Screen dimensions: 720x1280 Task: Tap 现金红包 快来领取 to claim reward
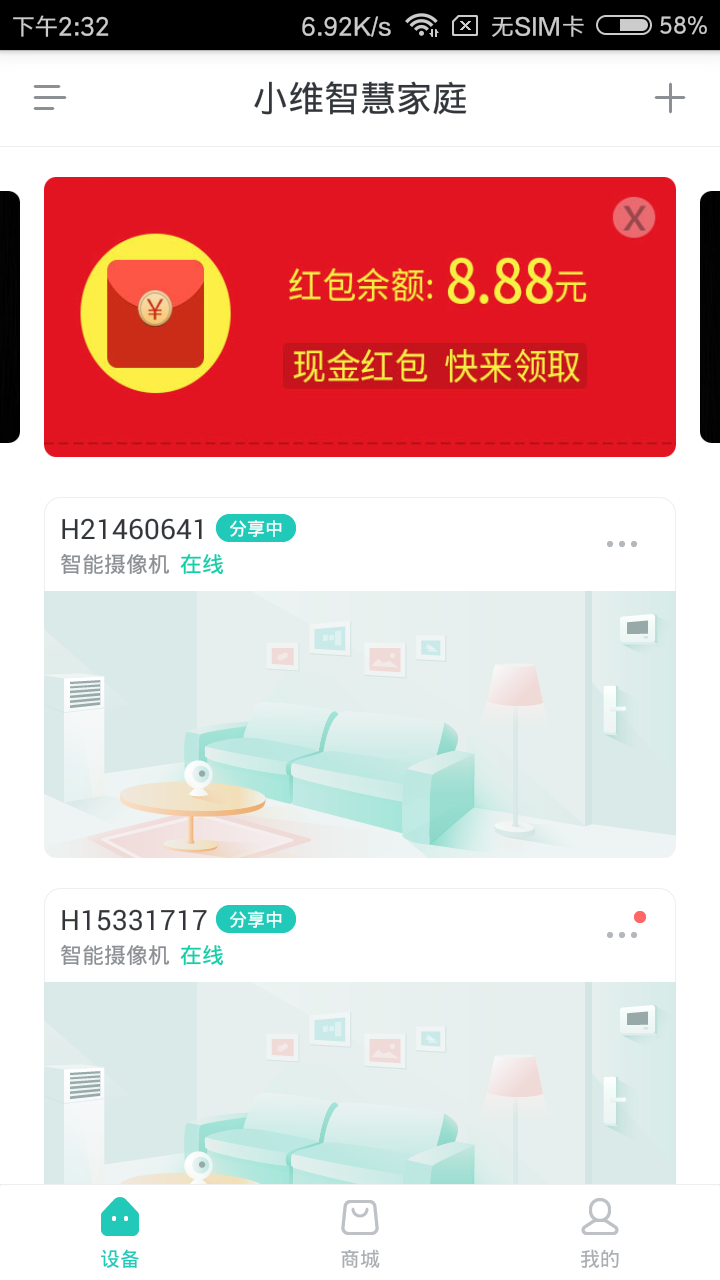[437, 366]
